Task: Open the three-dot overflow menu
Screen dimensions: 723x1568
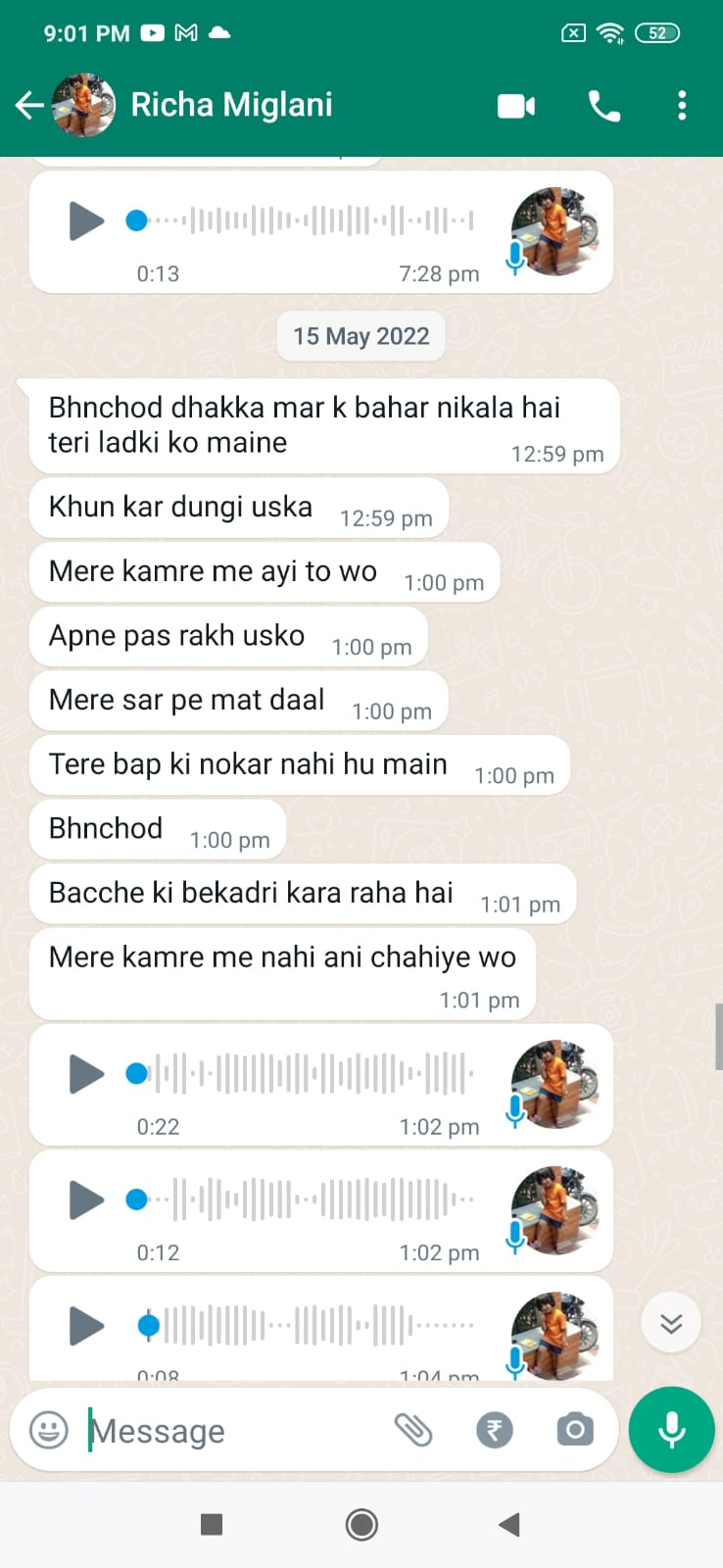Action: point(682,105)
